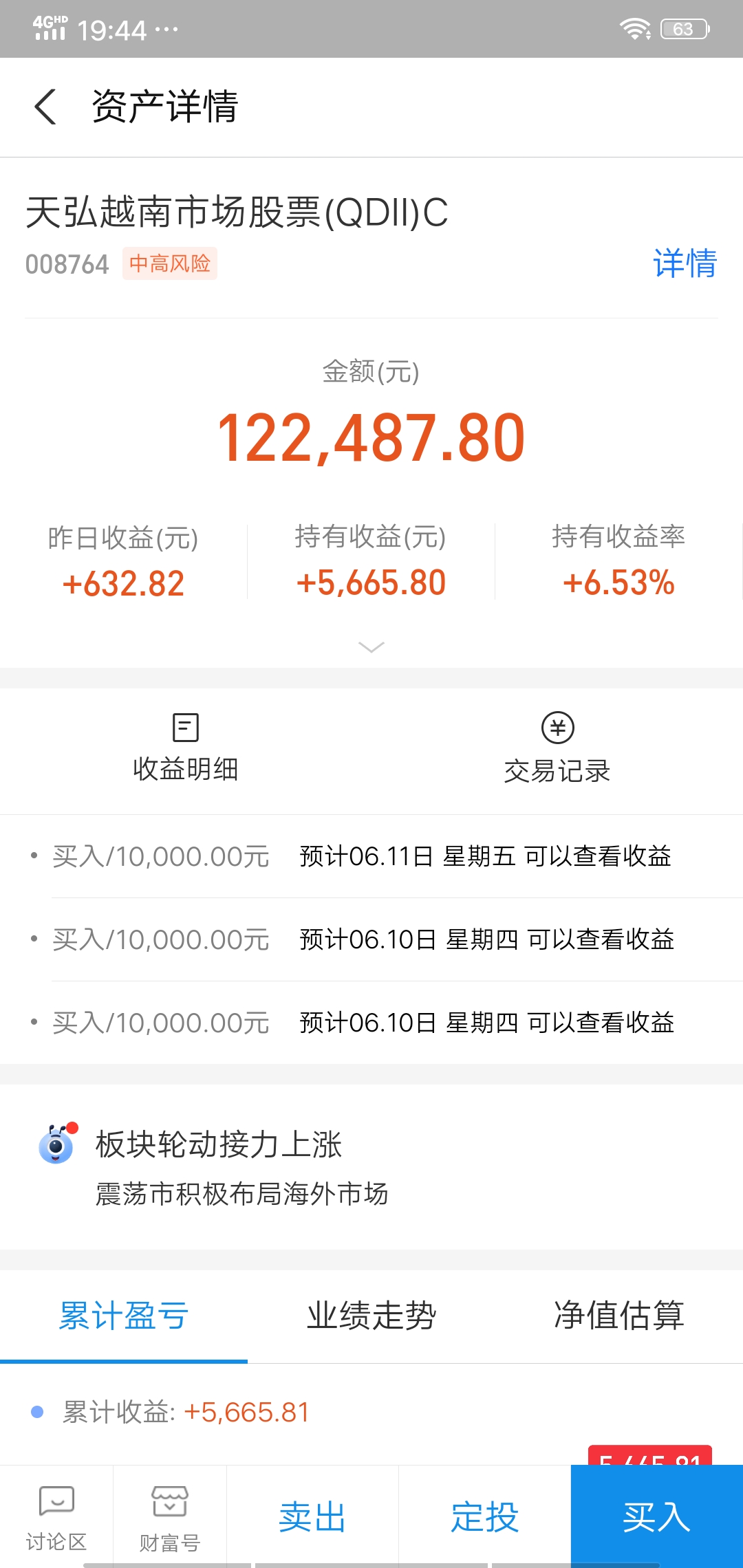The height and width of the screenshot is (1568, 743).
Task: Open the 板块轮动接力上涨 article
Action: (x=371, y=1167)
